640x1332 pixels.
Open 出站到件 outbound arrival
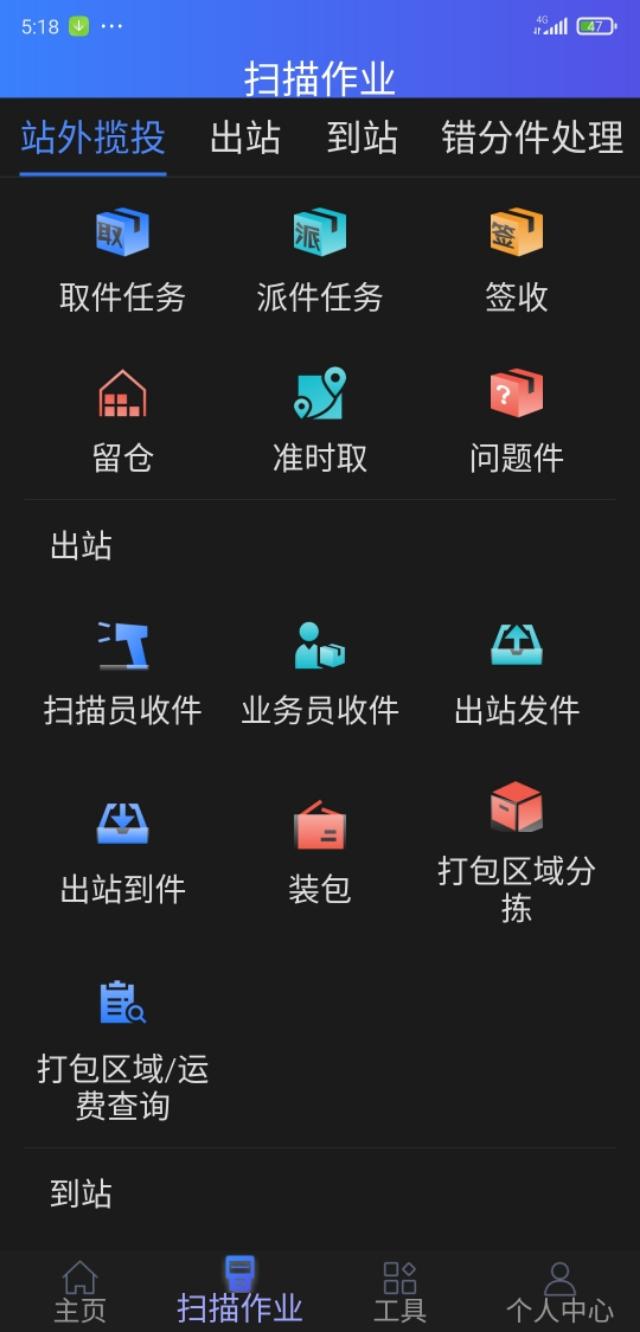[x=122, y=850]
